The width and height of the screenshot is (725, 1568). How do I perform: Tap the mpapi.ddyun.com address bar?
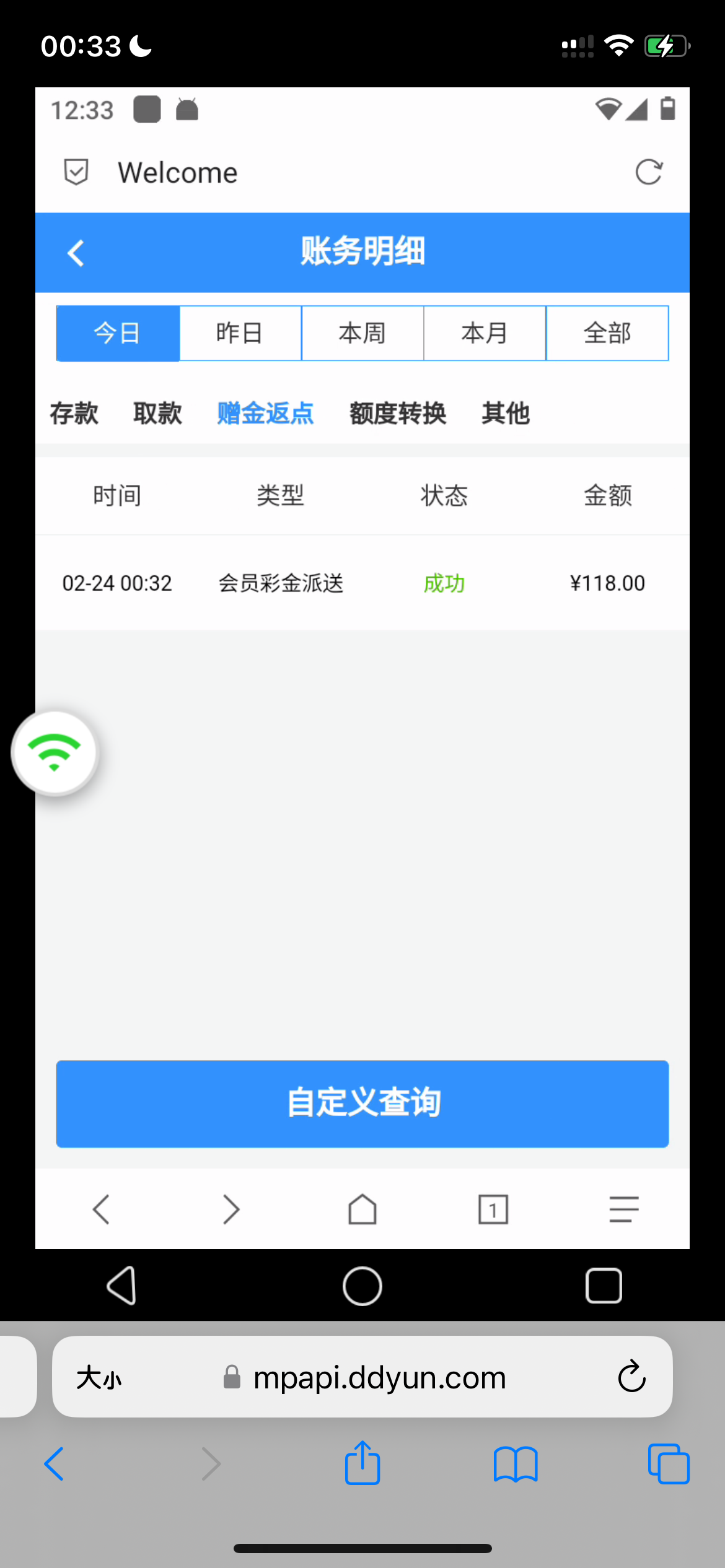(x=379, y=1378)
